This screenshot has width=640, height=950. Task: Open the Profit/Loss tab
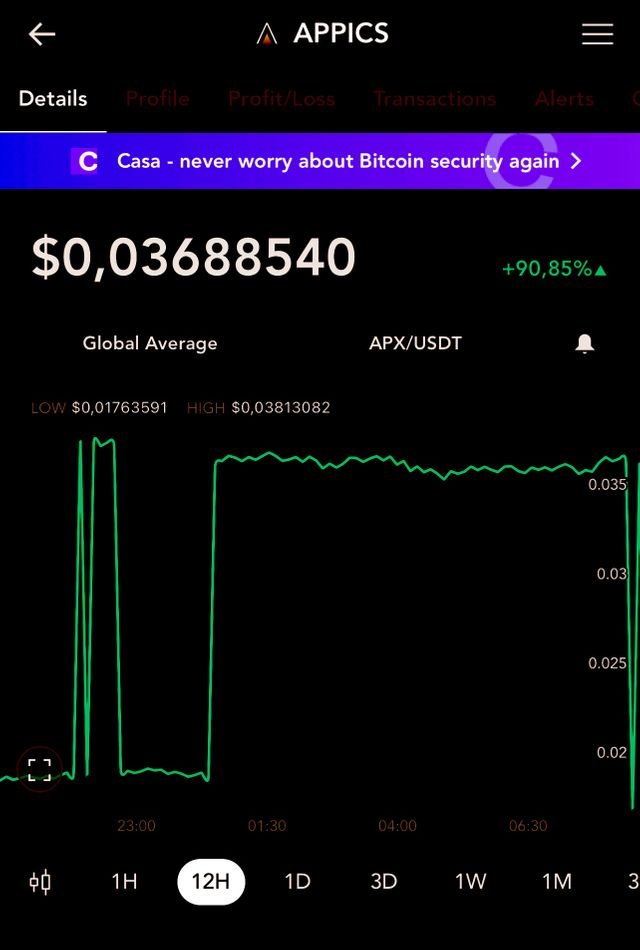(281, 99)
